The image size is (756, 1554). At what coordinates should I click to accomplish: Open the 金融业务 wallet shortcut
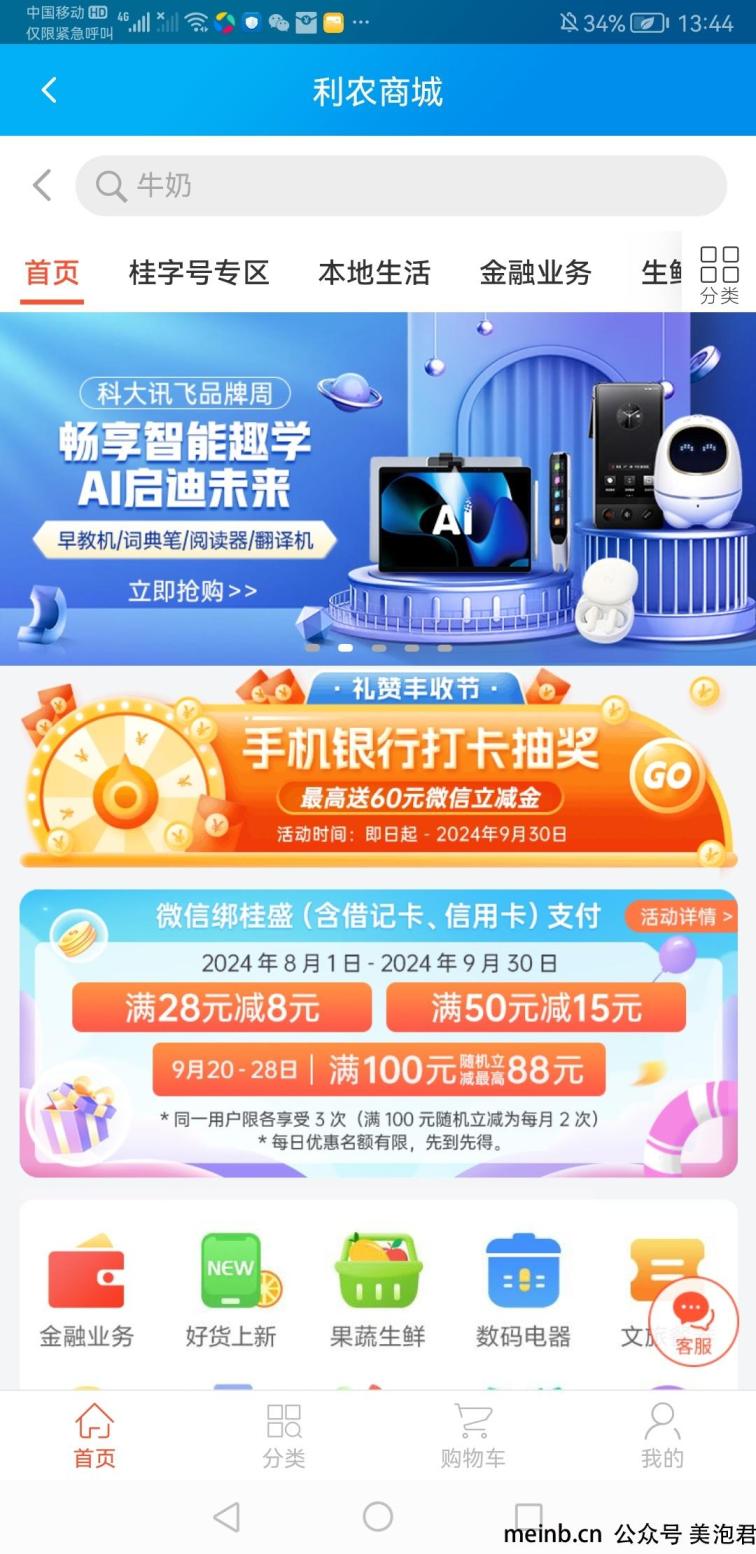pyautogui.click(x=86, y=1292)
